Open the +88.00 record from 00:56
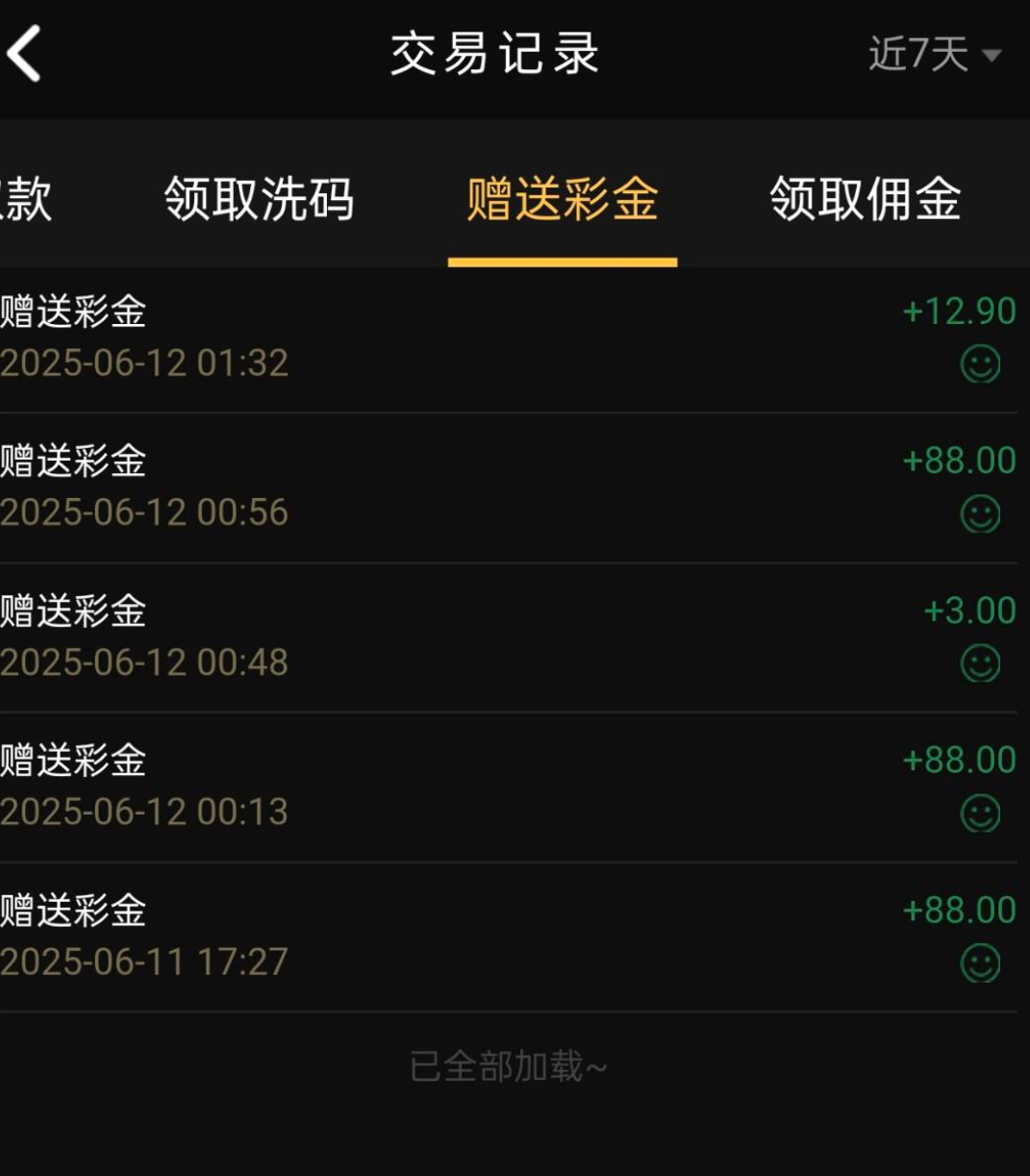Screen dimensions: 1030x1176 pos(508,488)
